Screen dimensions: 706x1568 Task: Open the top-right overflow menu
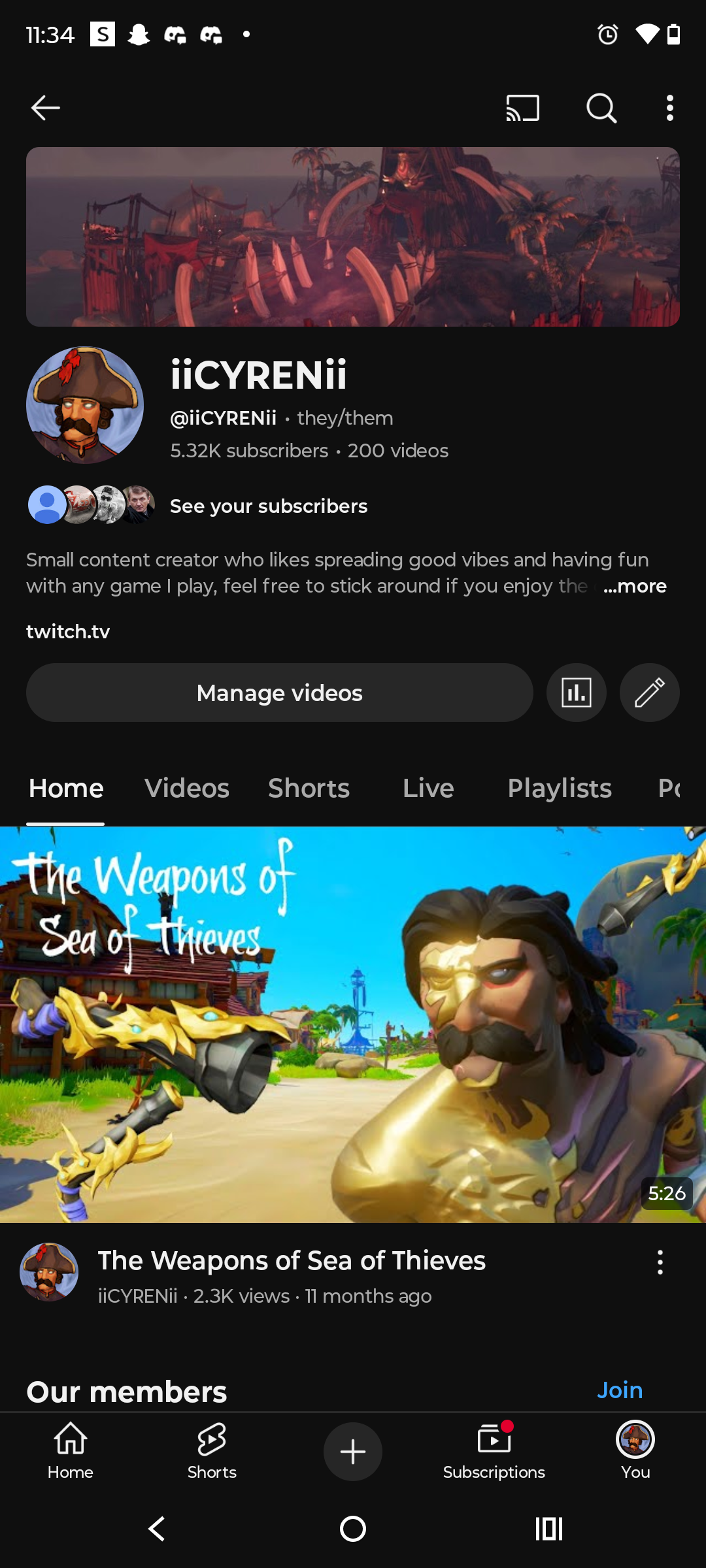(669, 108)
